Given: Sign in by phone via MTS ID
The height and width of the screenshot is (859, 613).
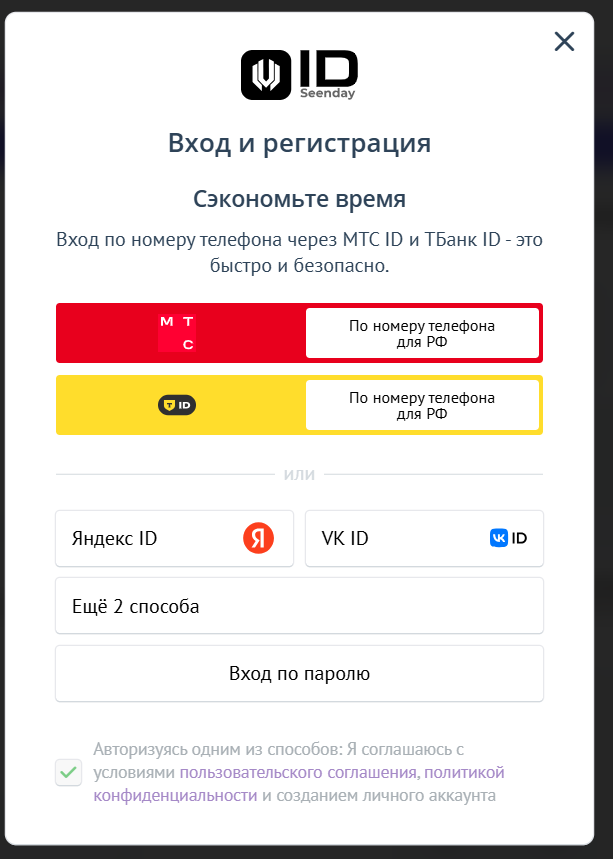Looking at the screenshot, I should point(421,333).
